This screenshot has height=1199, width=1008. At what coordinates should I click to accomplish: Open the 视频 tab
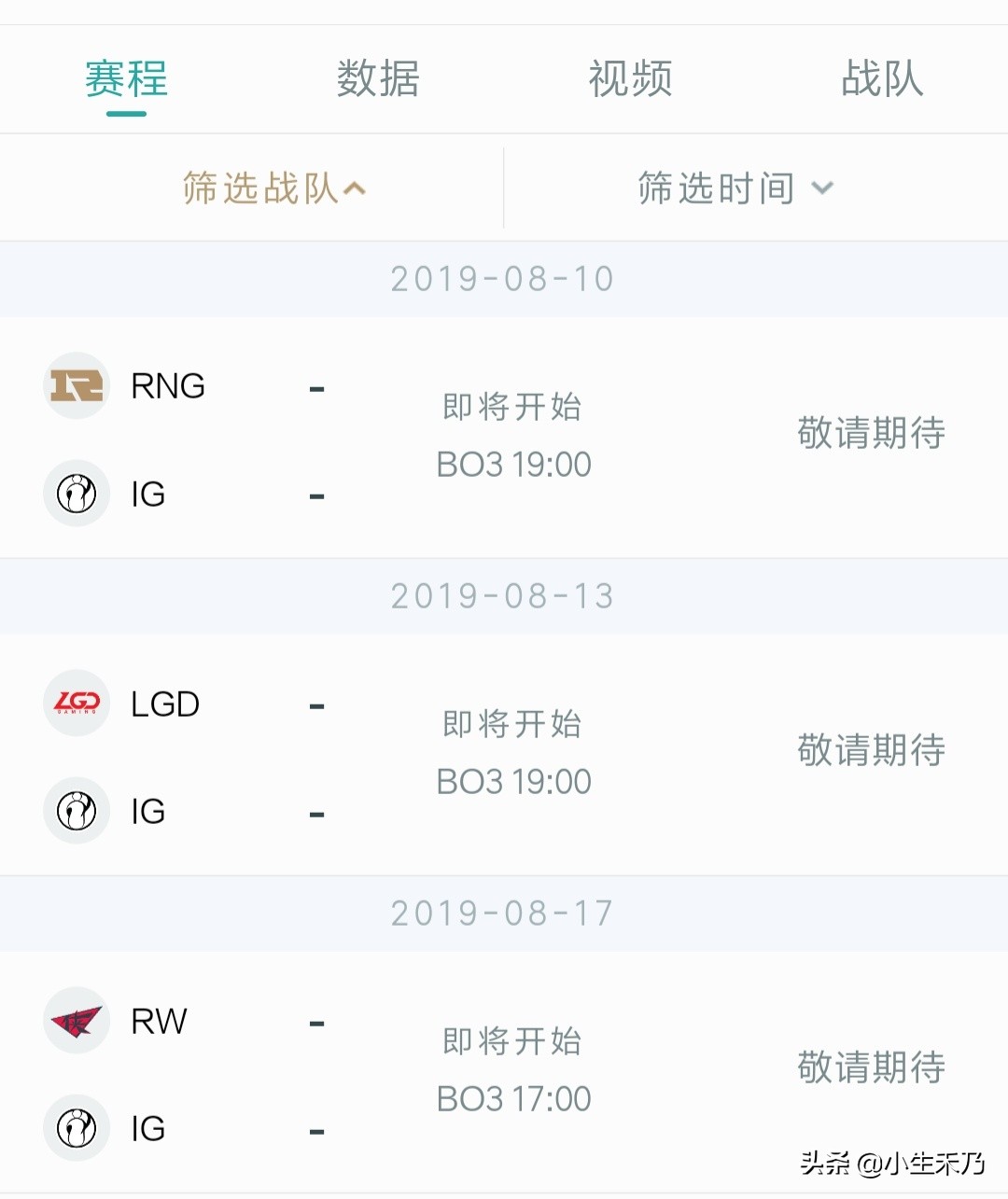630,79
